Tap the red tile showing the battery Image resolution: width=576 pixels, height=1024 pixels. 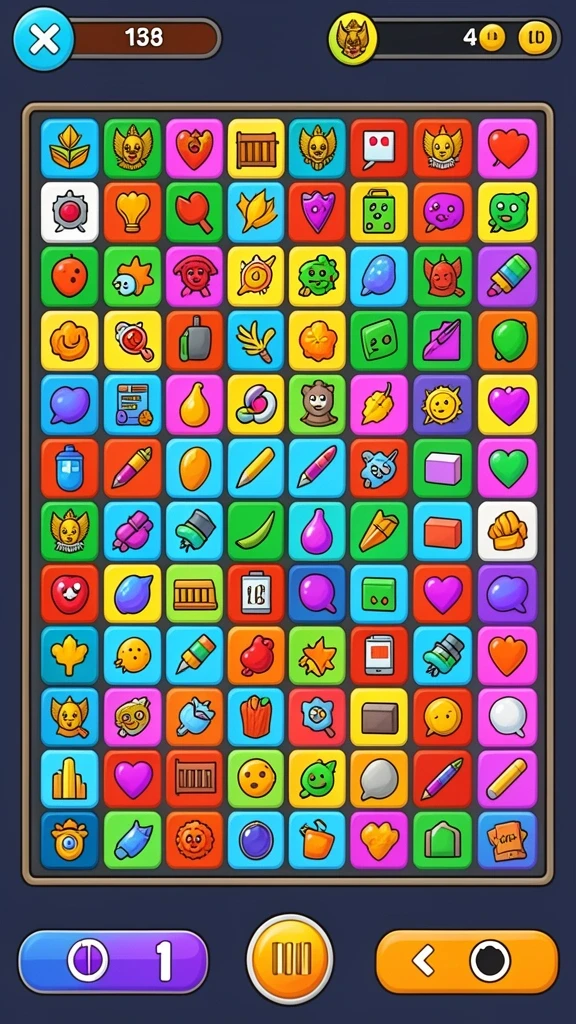256,594
